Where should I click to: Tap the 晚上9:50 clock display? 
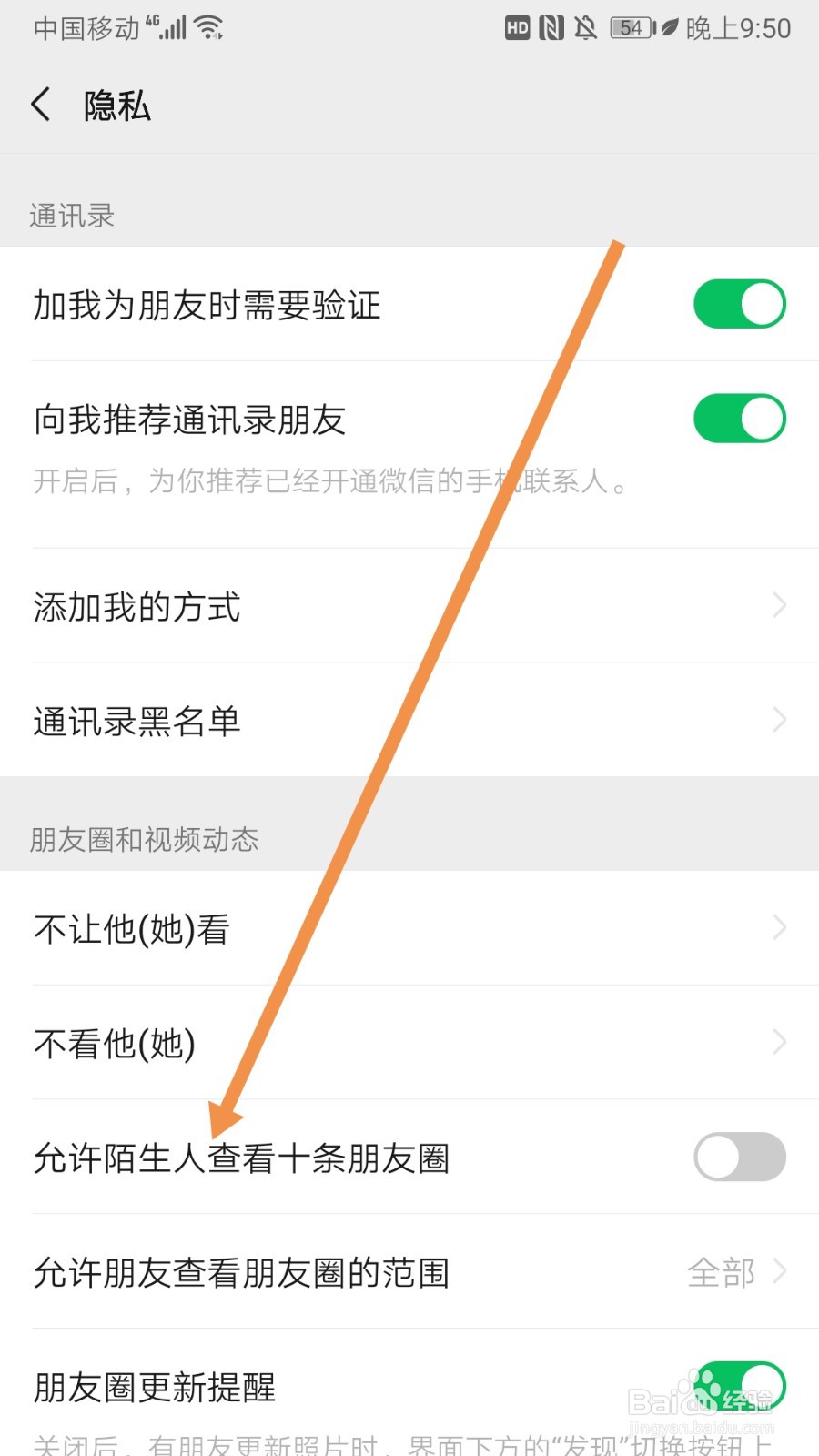click(739, 28)
